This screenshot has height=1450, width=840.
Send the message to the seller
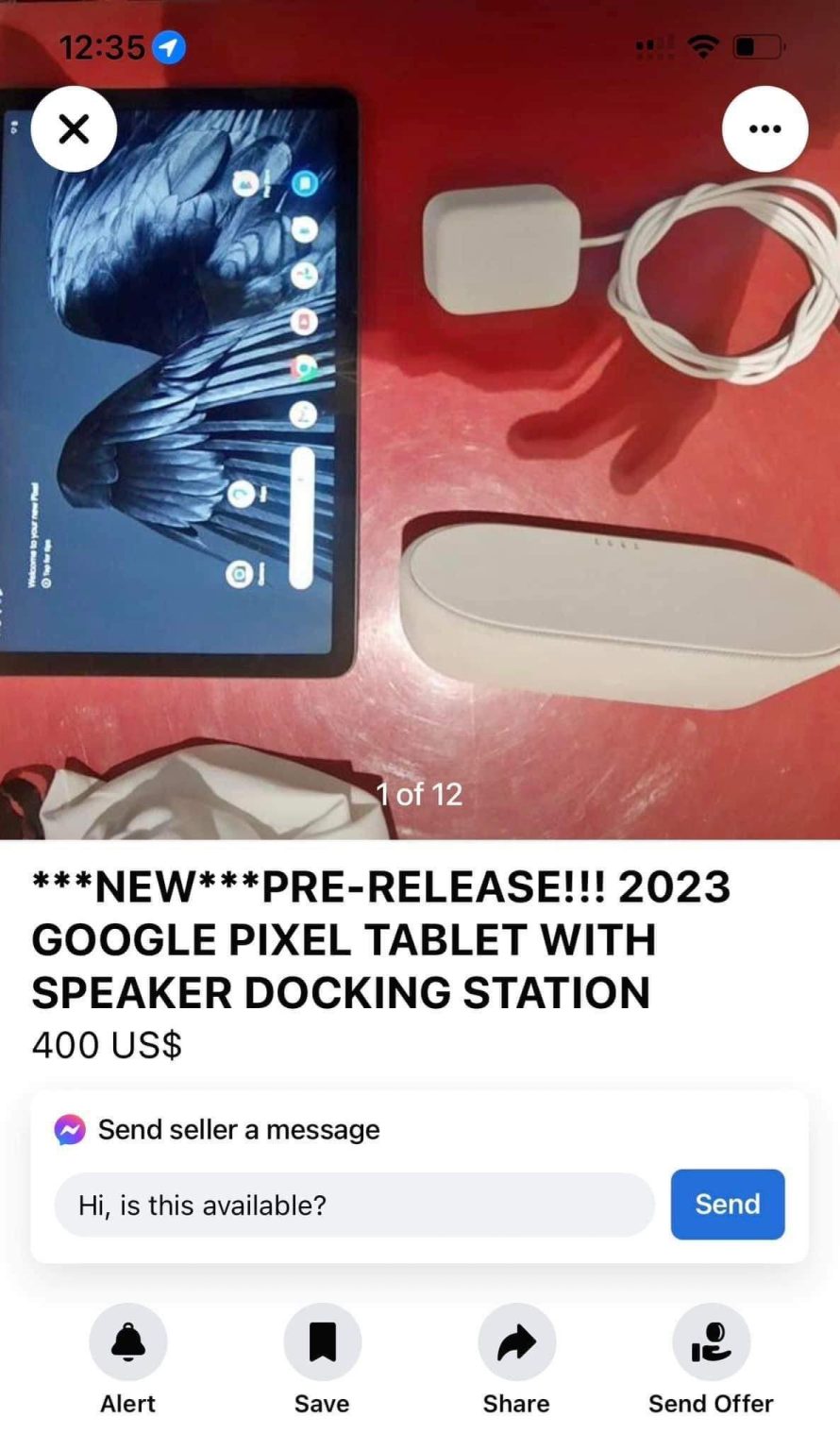pos(727,1205)
